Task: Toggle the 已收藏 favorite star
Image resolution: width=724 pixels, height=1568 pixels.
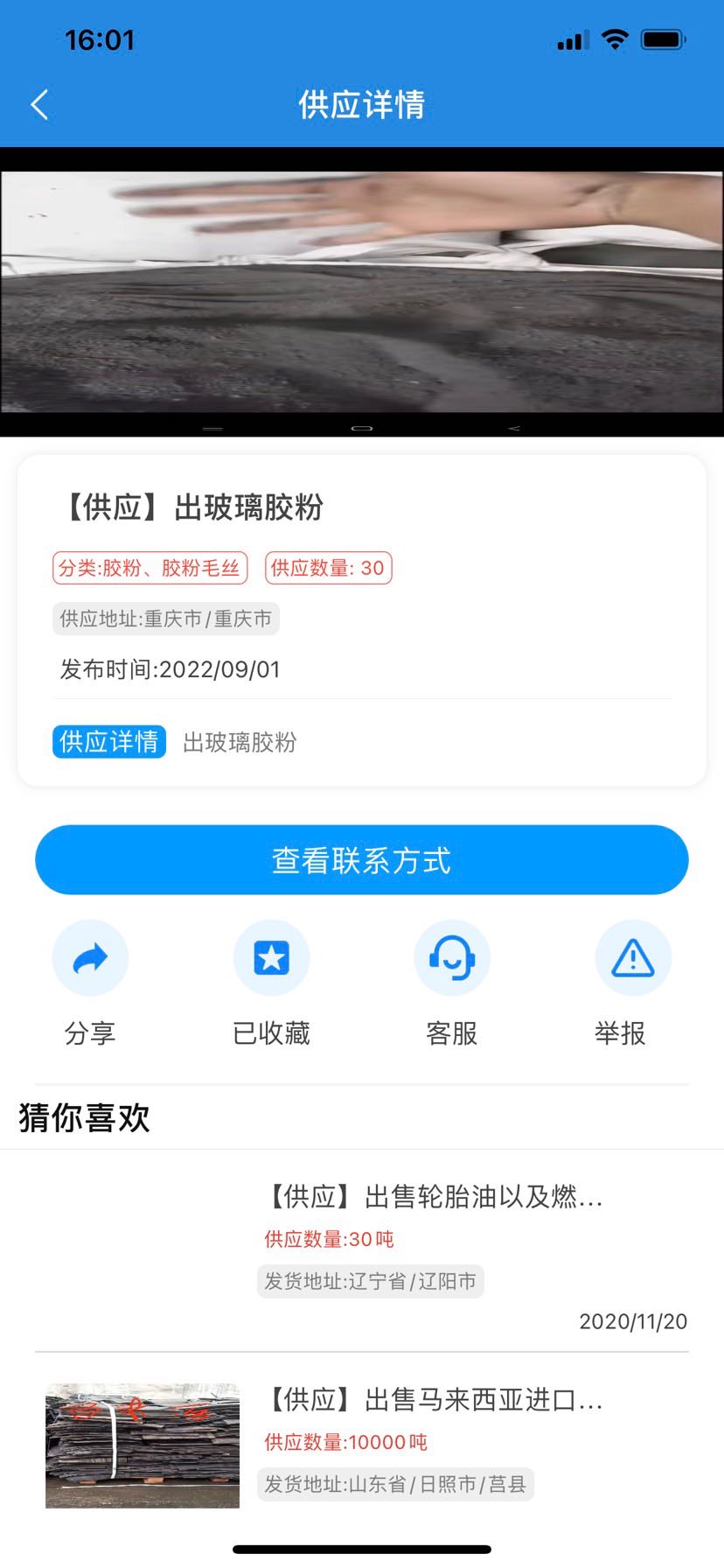Action: point(271,959)
